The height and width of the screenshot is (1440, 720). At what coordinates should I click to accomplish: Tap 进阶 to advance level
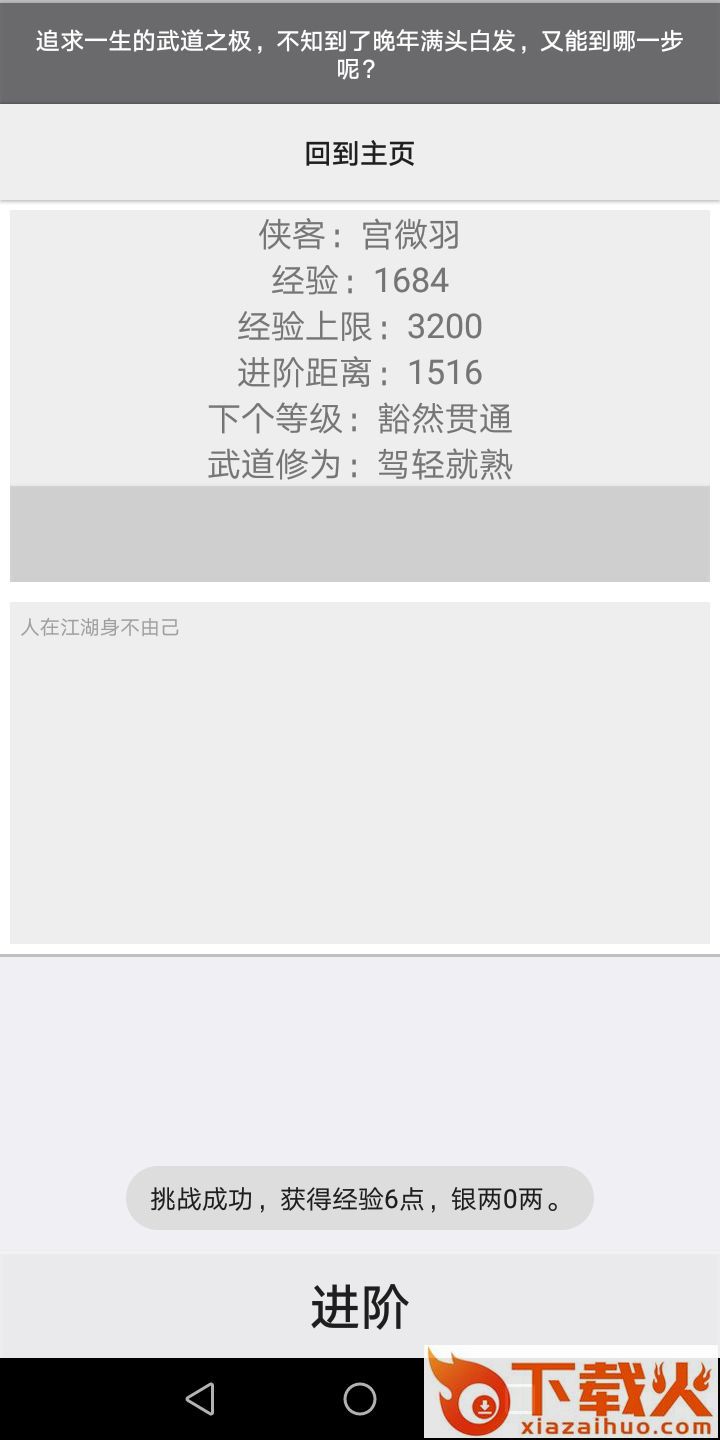(x=360, y=1306)
